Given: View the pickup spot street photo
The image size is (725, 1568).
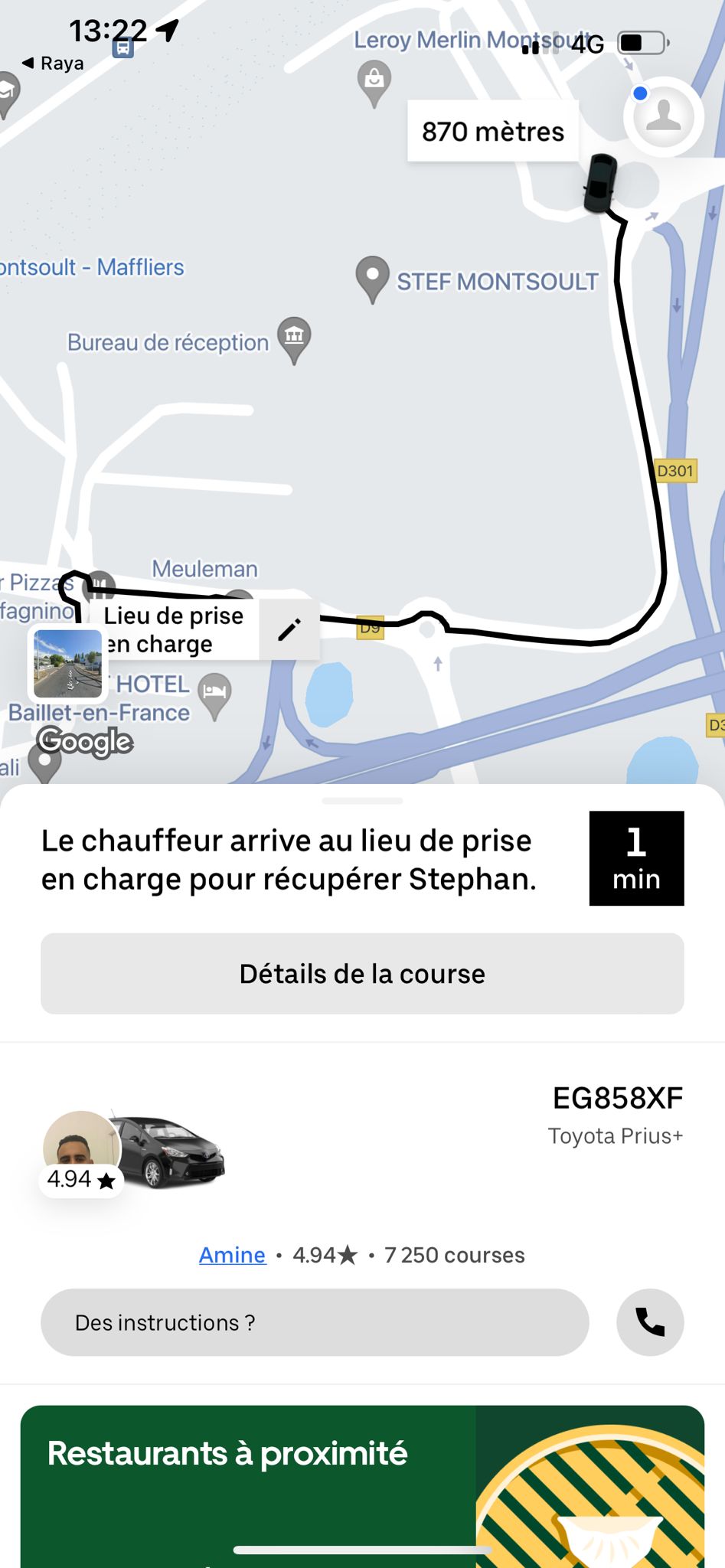Looking at the screenshot, I should point(67,664).
